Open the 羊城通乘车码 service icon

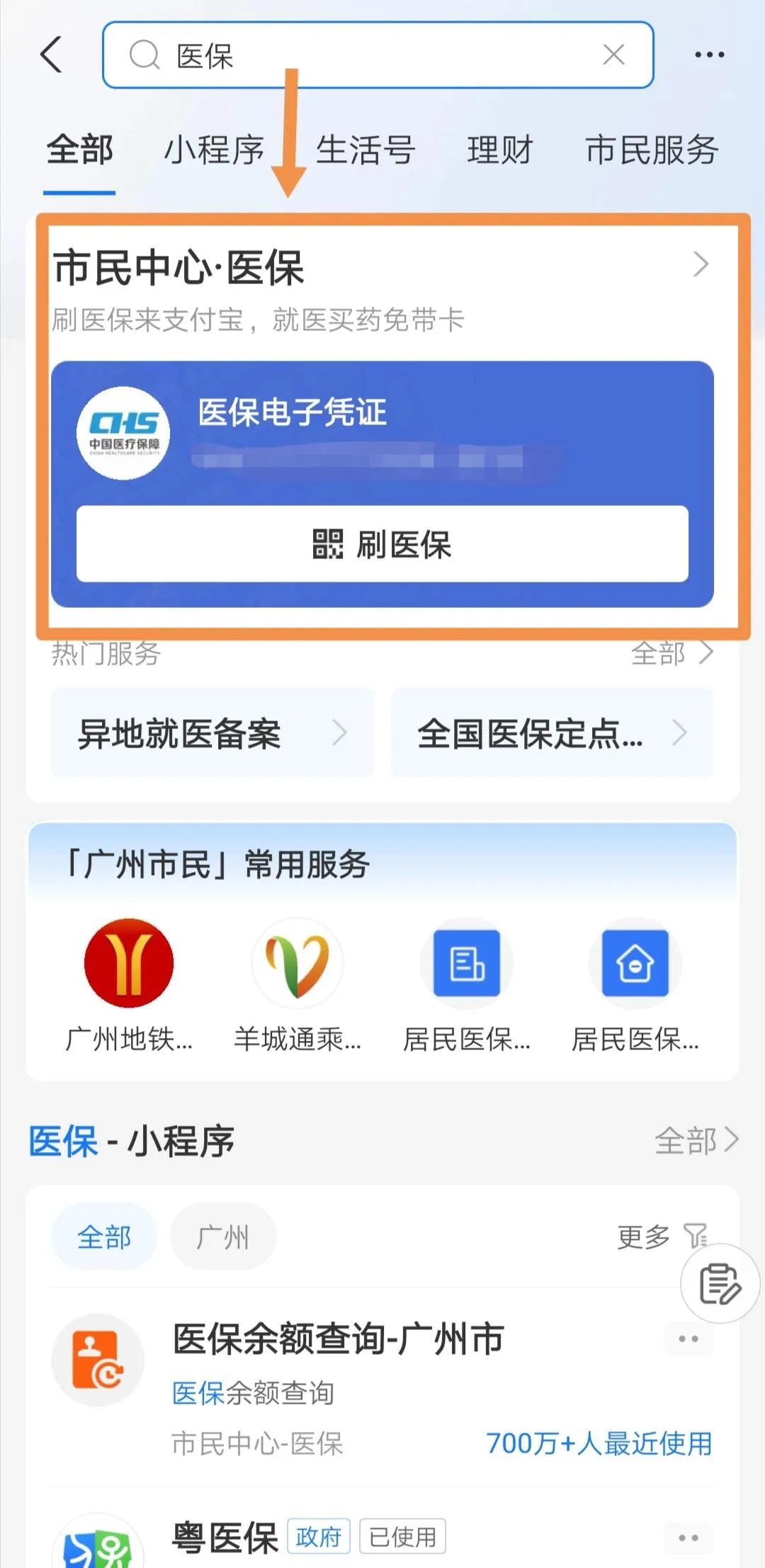(x=297, y=964)
